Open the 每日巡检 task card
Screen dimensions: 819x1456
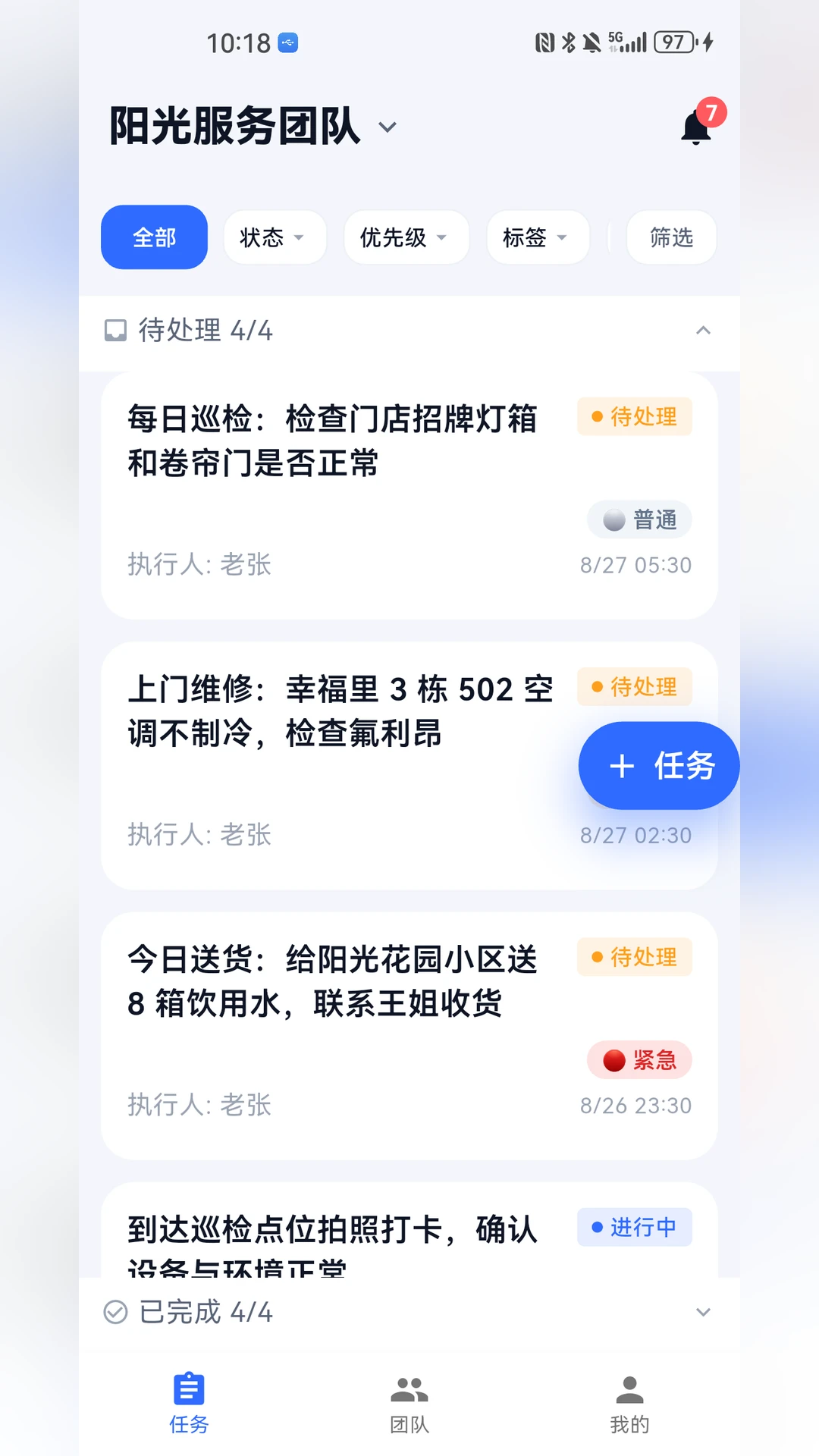click(x=409, y=496)
